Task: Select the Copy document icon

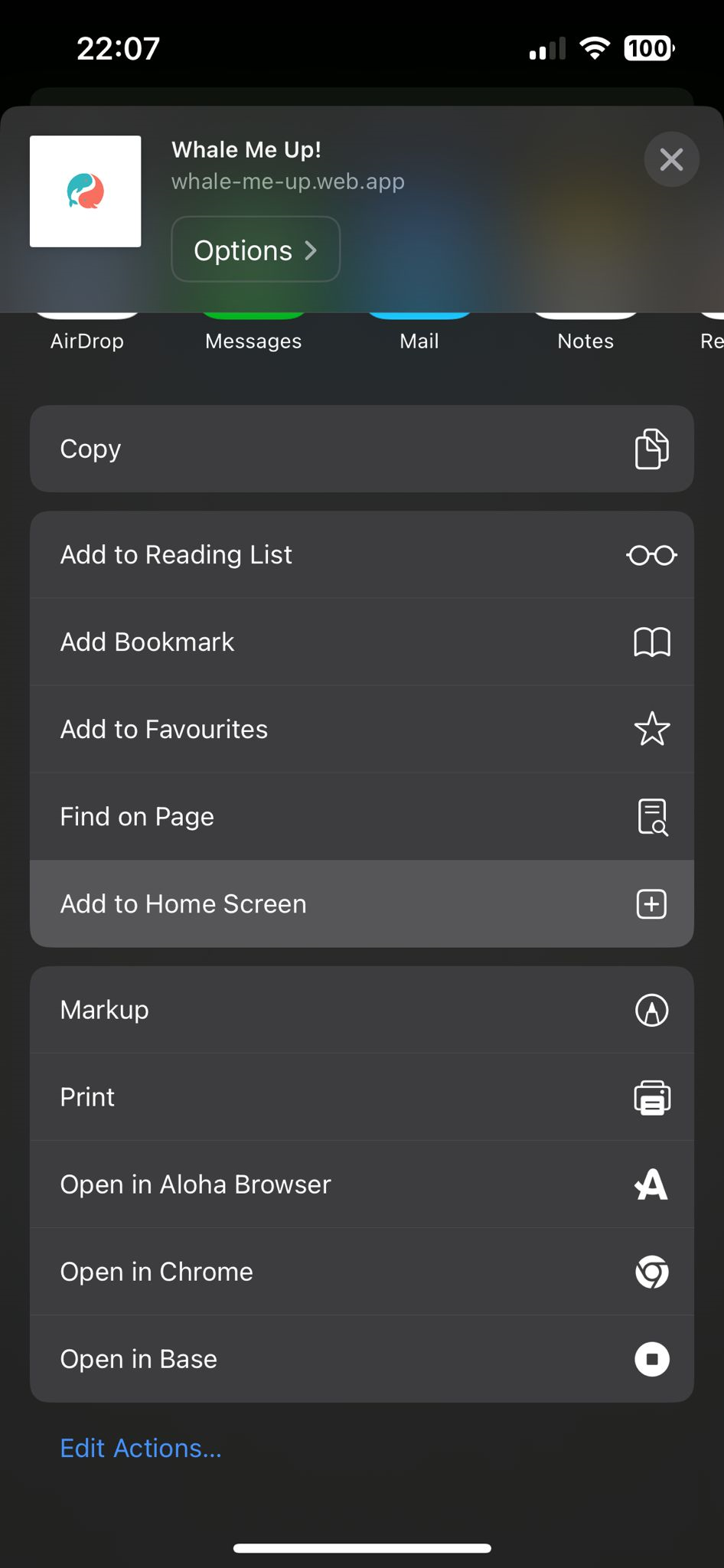Action: click(651, 449)
